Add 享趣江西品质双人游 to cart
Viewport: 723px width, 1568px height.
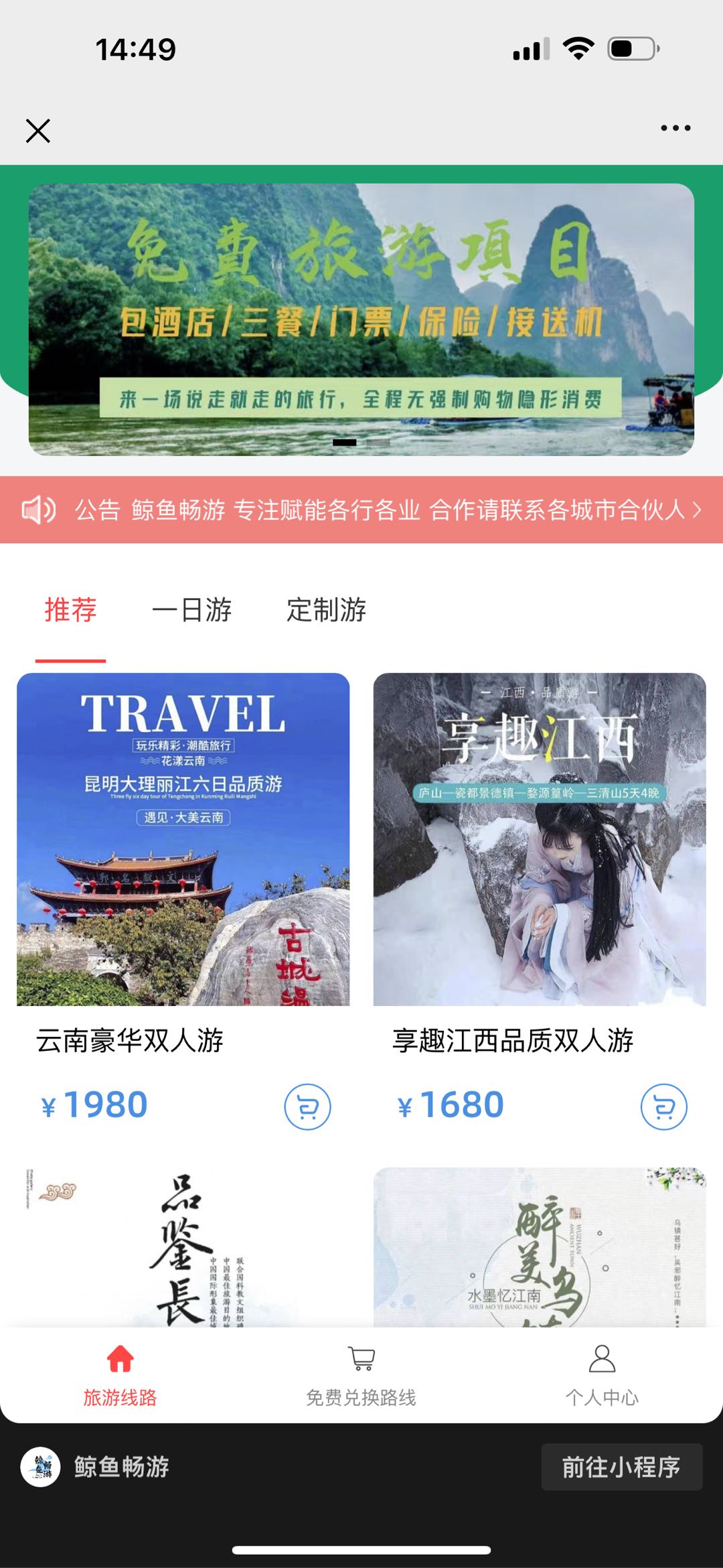663,1107
